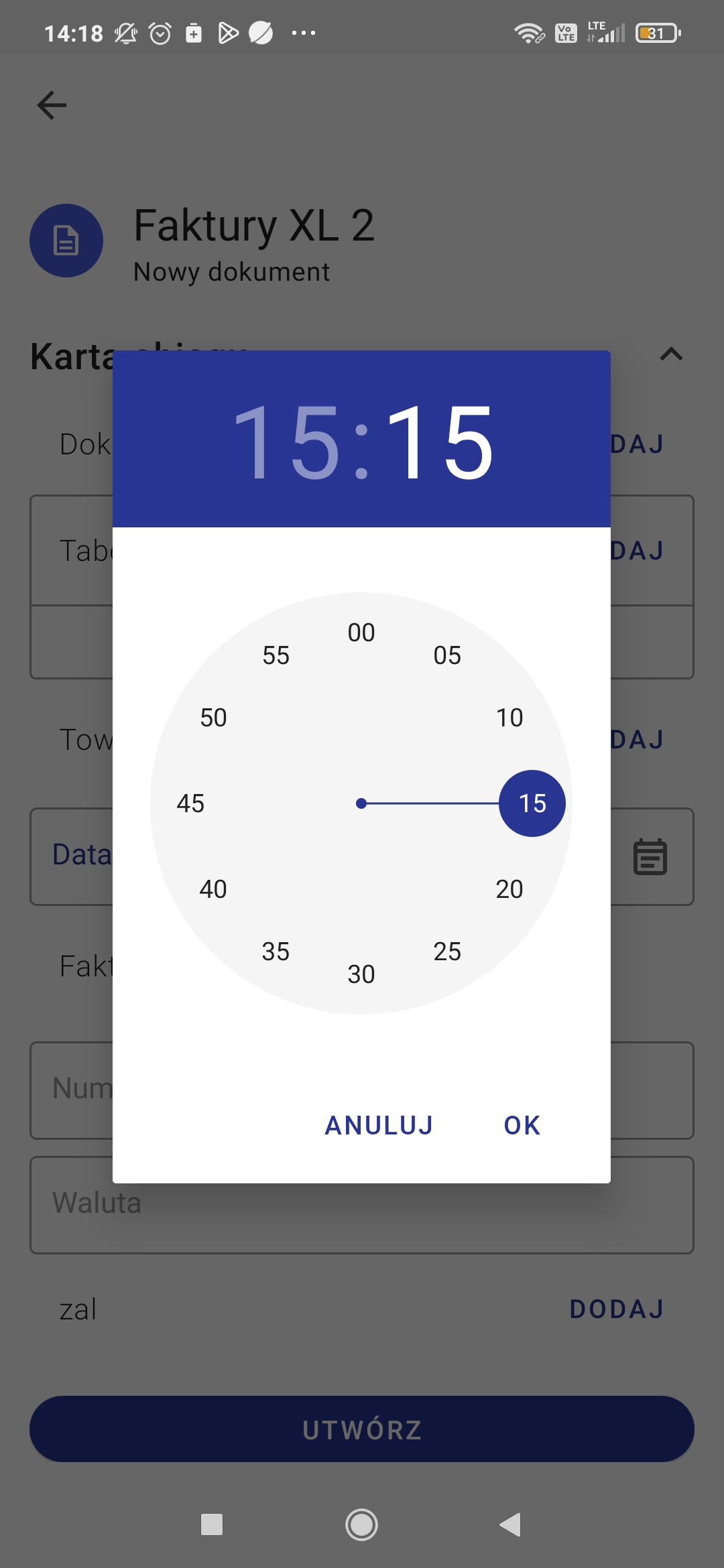Cancel the time picker with ANULUJ

379,1126
